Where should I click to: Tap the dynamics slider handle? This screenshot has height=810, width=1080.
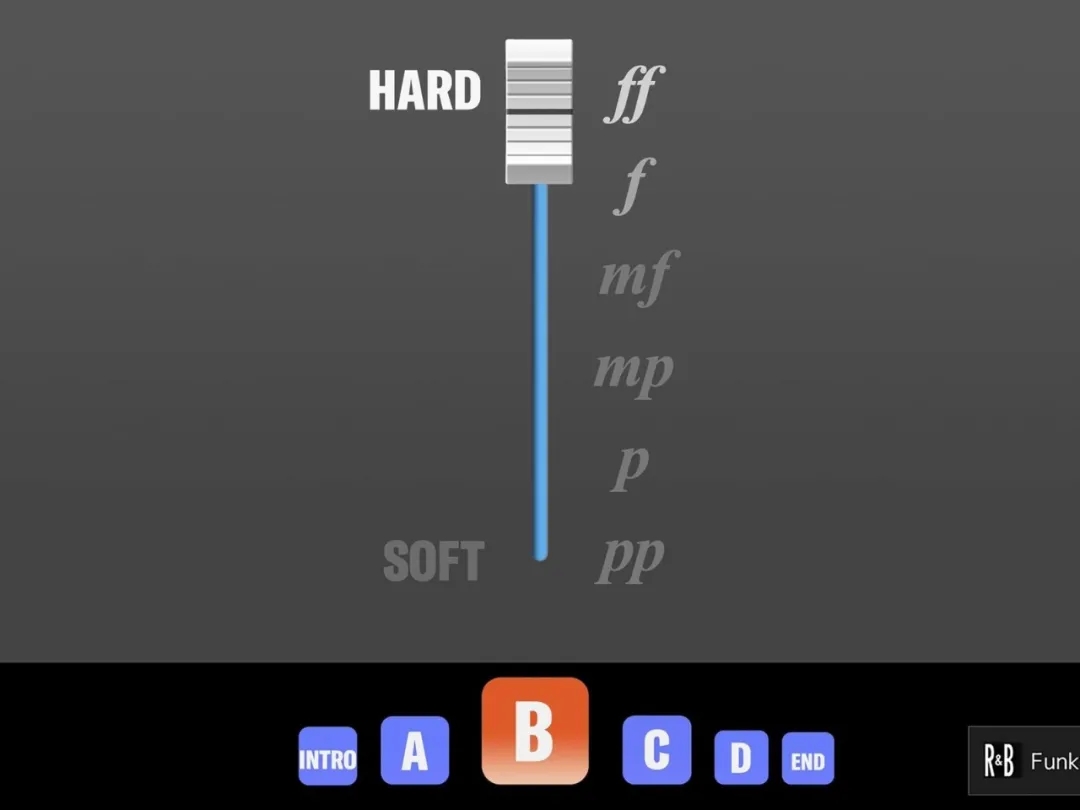539,111
